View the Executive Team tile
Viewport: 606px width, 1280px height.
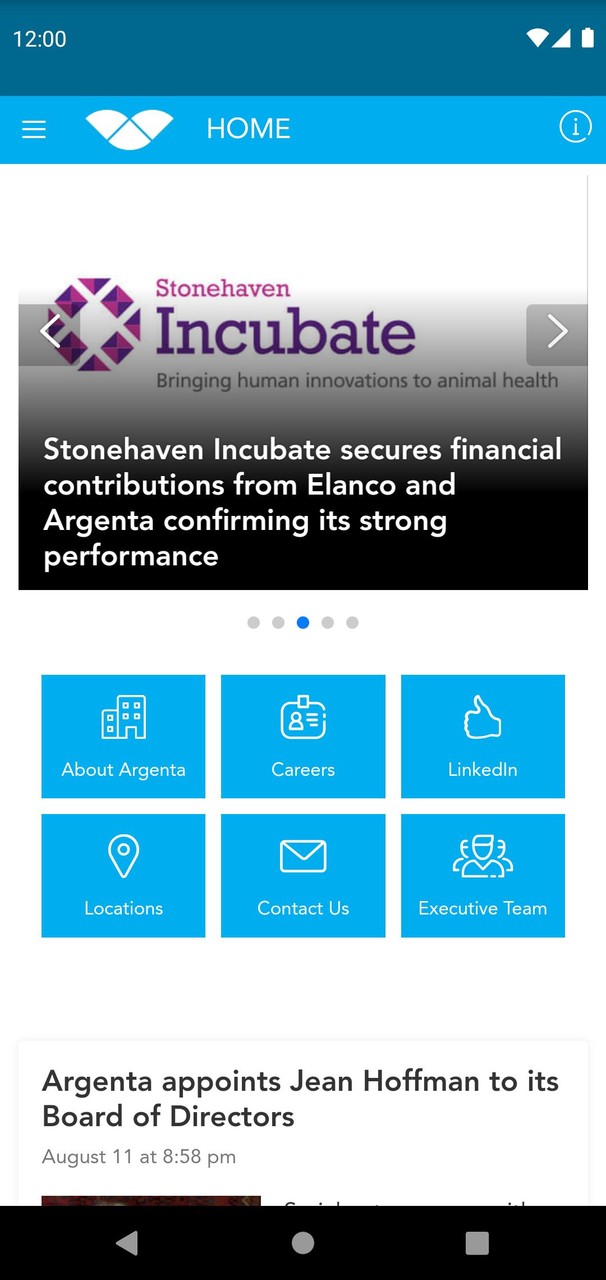pos(483,875)
